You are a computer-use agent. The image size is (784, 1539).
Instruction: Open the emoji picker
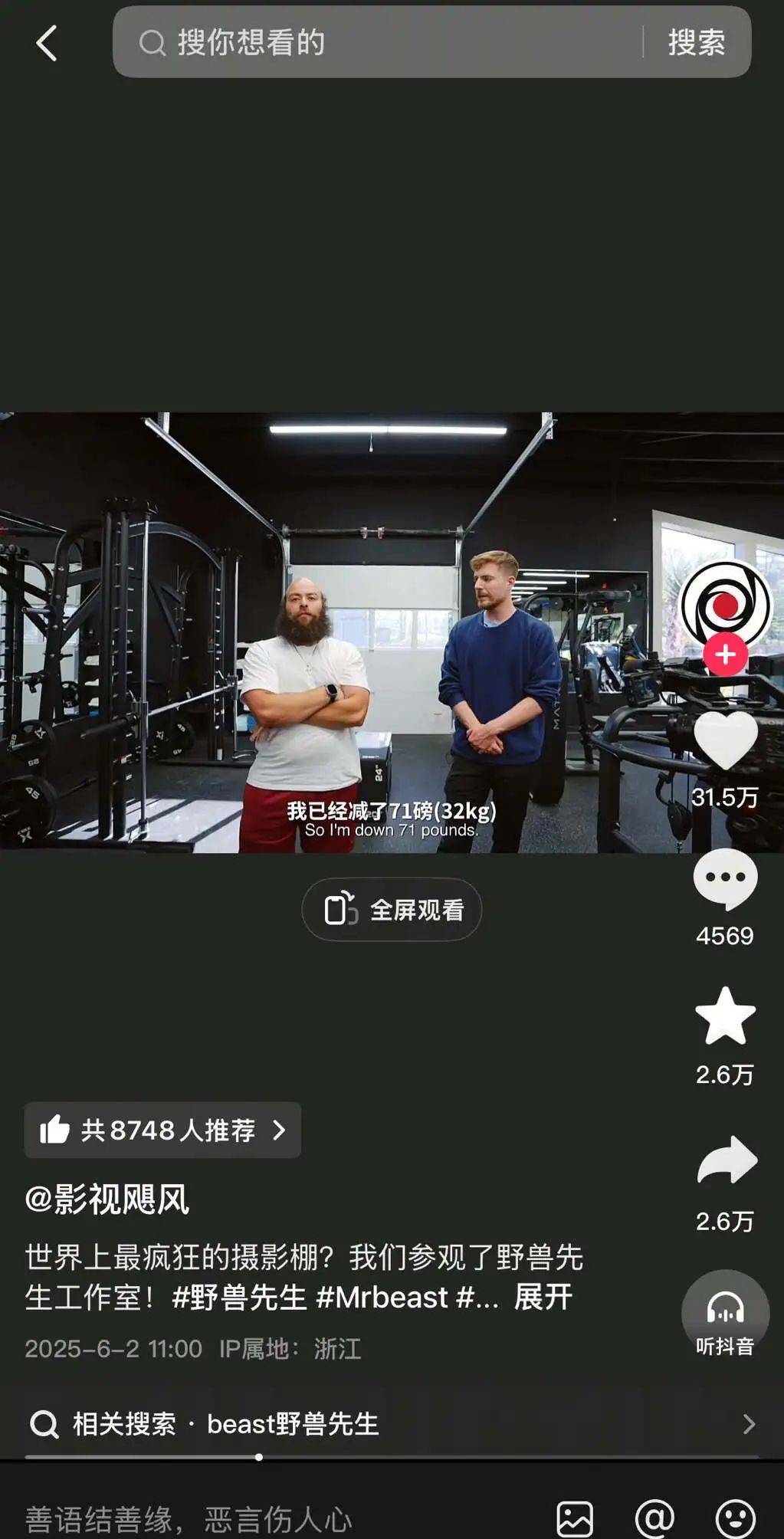(x=734, y=1518)
